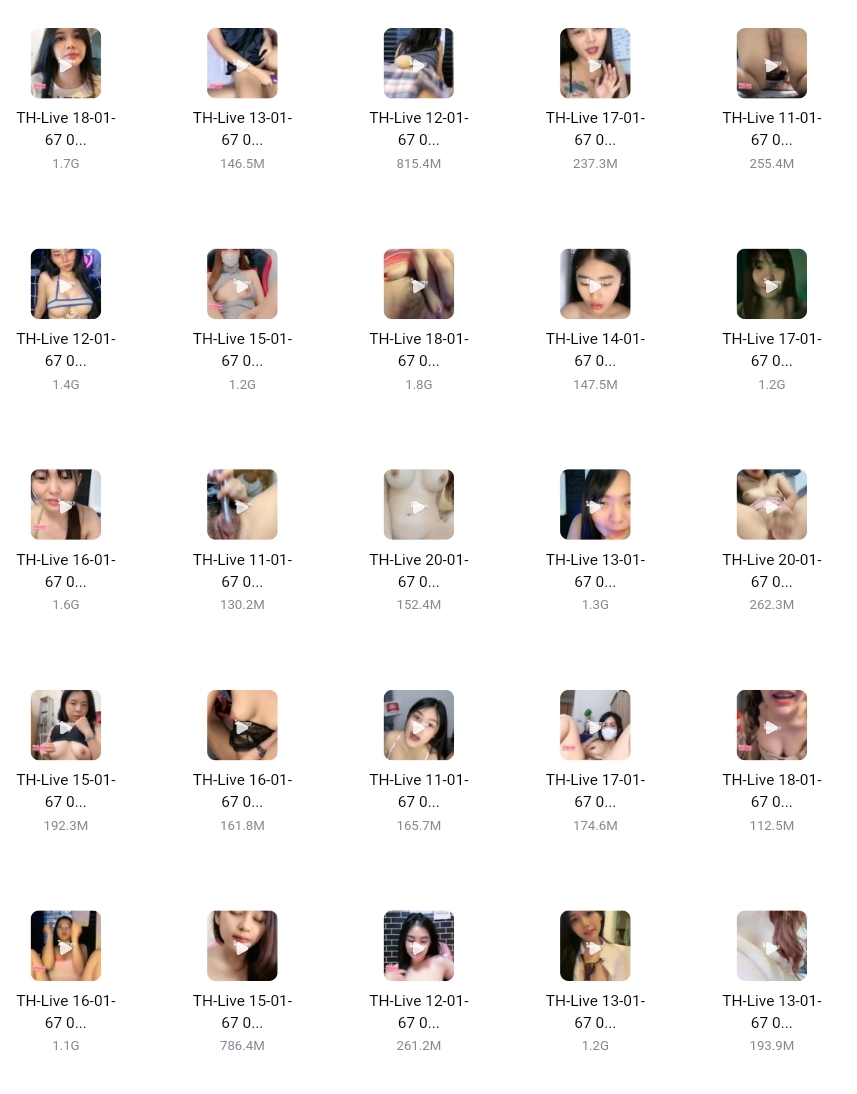Open the 1.6G TH-Live 16-01-67 video

66,505
